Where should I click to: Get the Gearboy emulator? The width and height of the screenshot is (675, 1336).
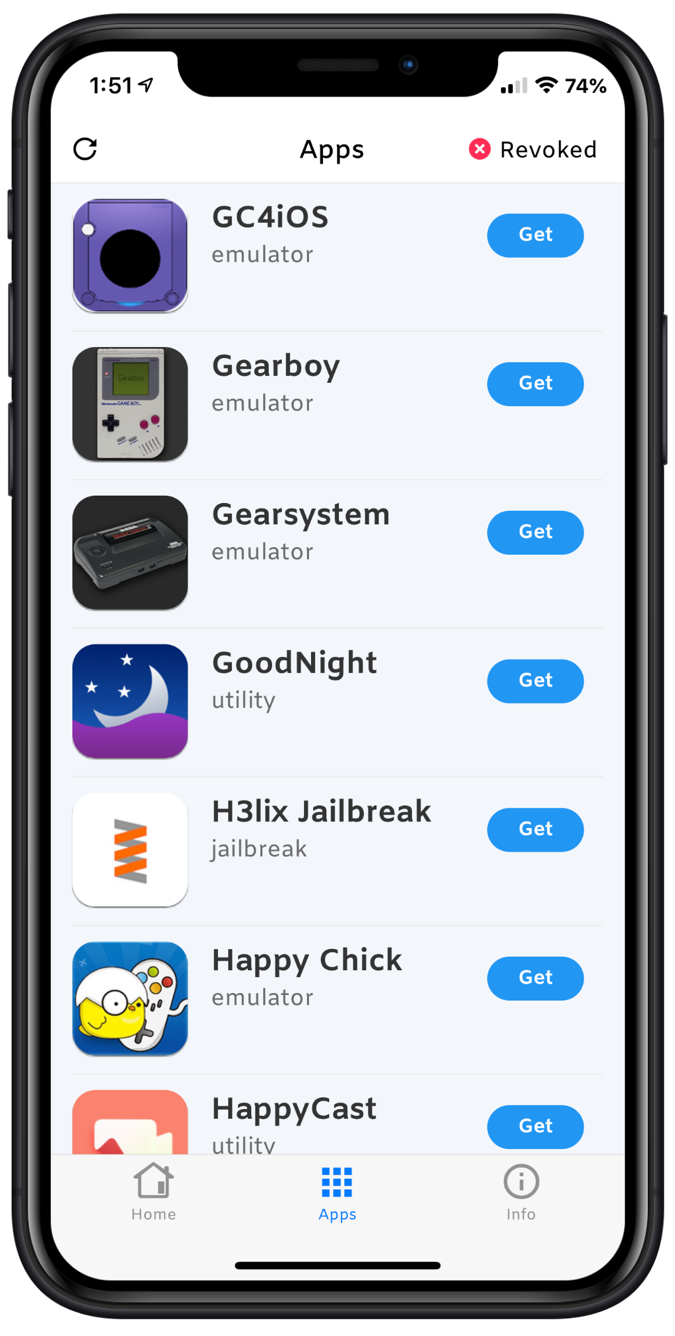pyautogui.click(x=535, y=383)
